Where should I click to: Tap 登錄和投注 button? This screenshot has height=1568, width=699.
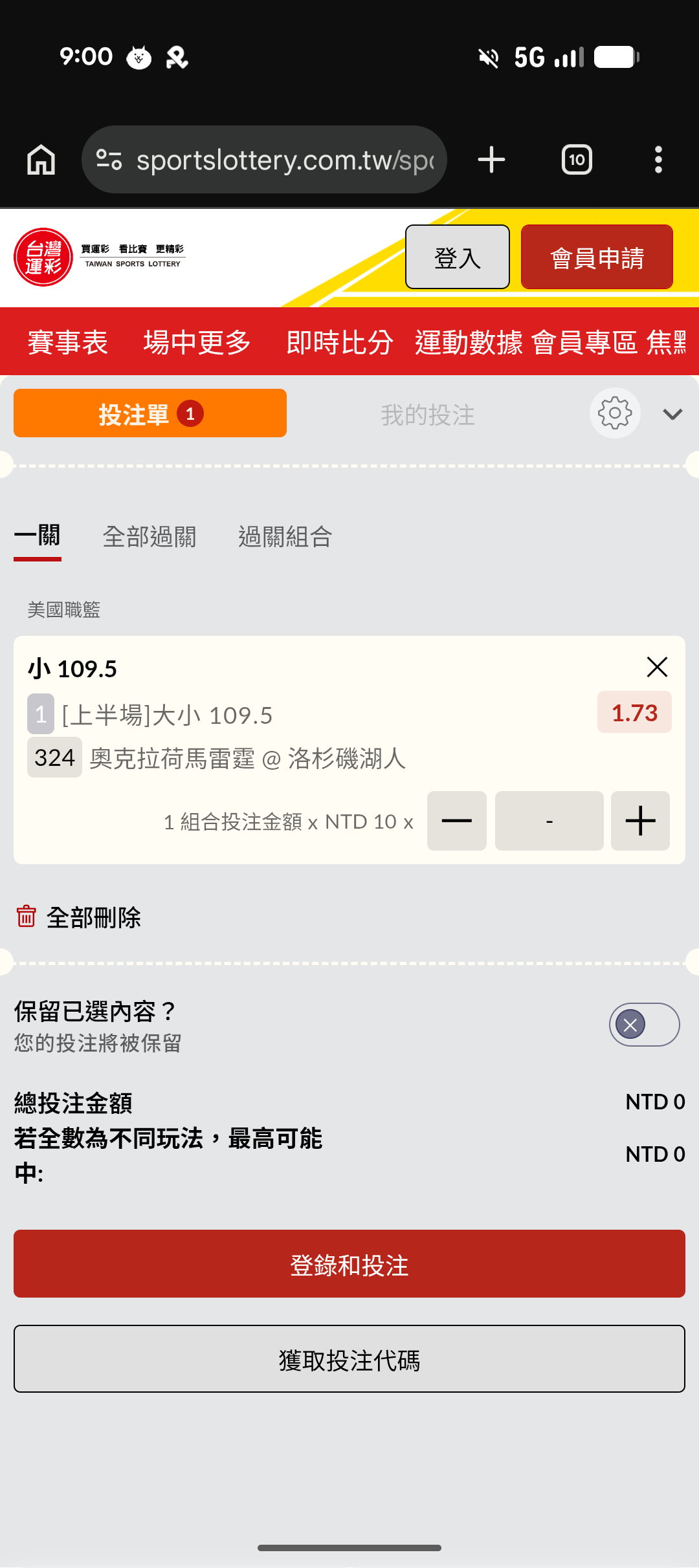coord(349,1264)
